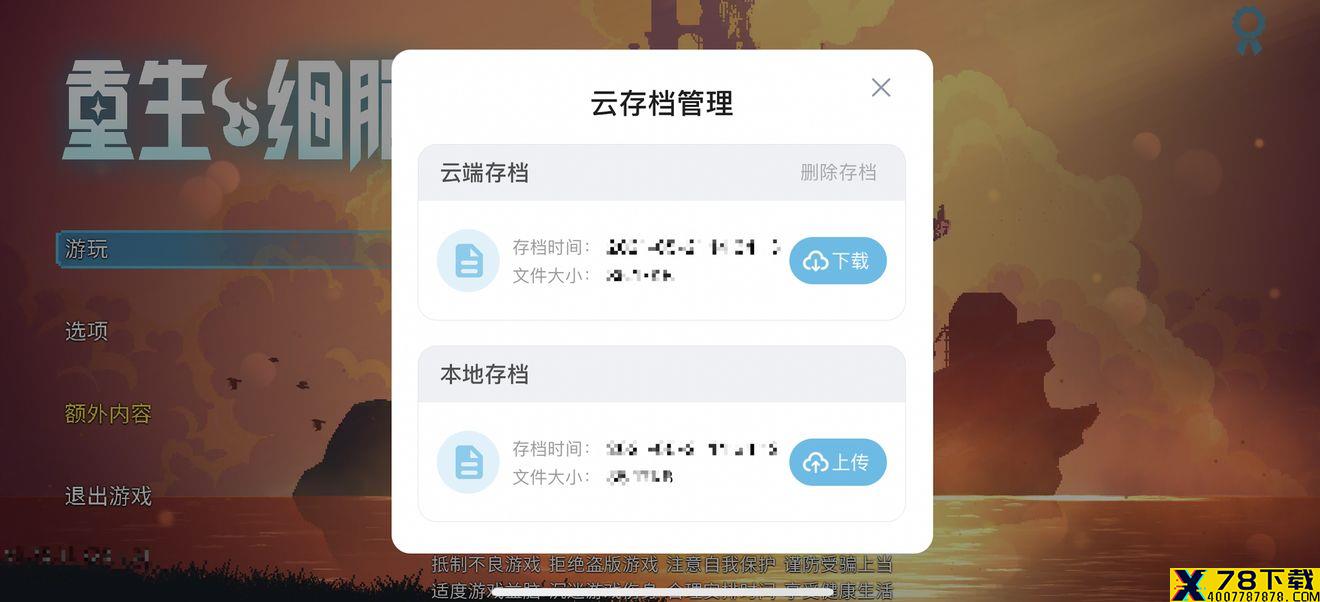Choose 退出游戏 to quit
This screenshot has width=1320, height=602.
(x=108, y=496)
